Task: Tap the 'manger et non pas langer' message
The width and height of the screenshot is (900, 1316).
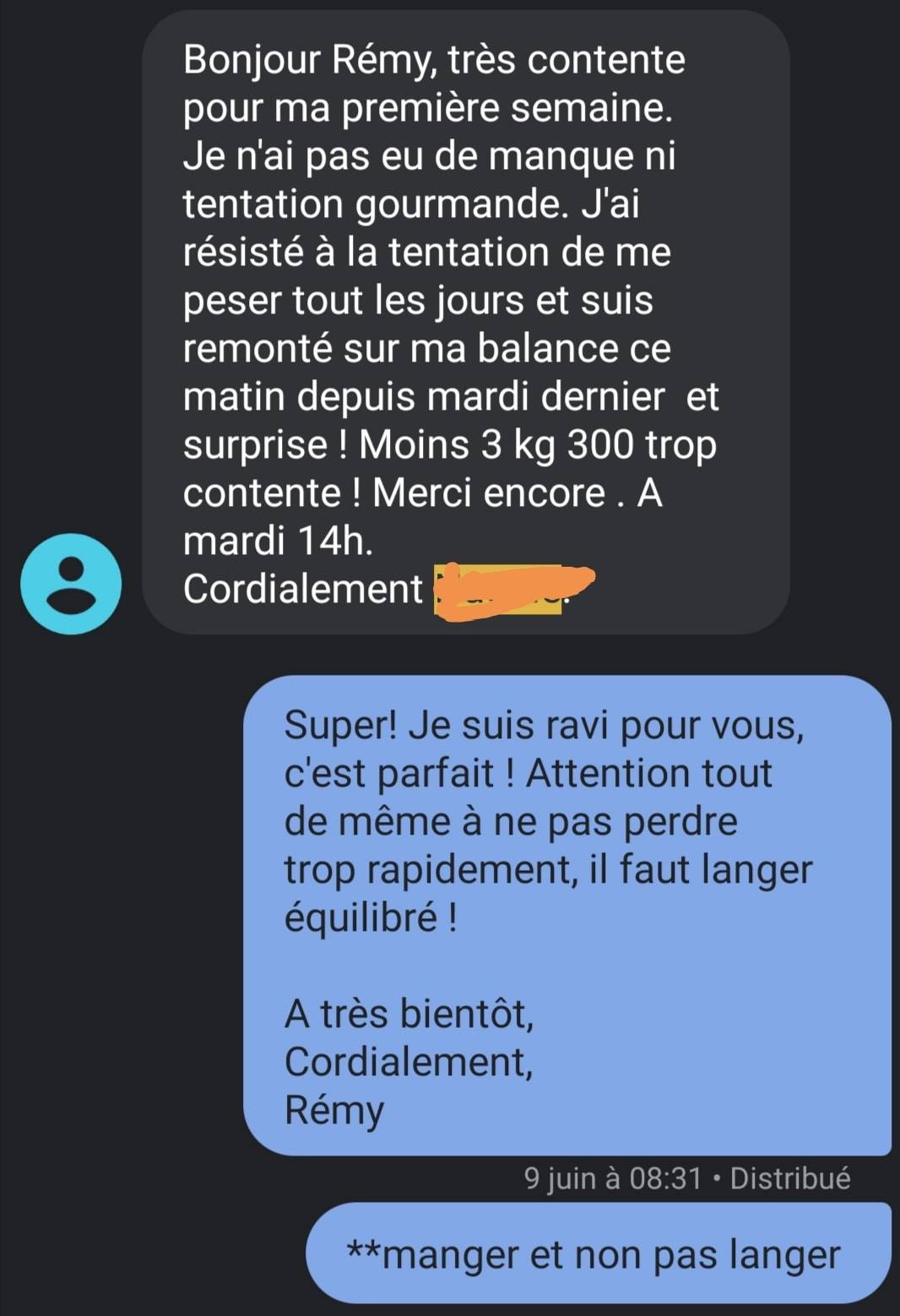Action: coord(598,1253)
